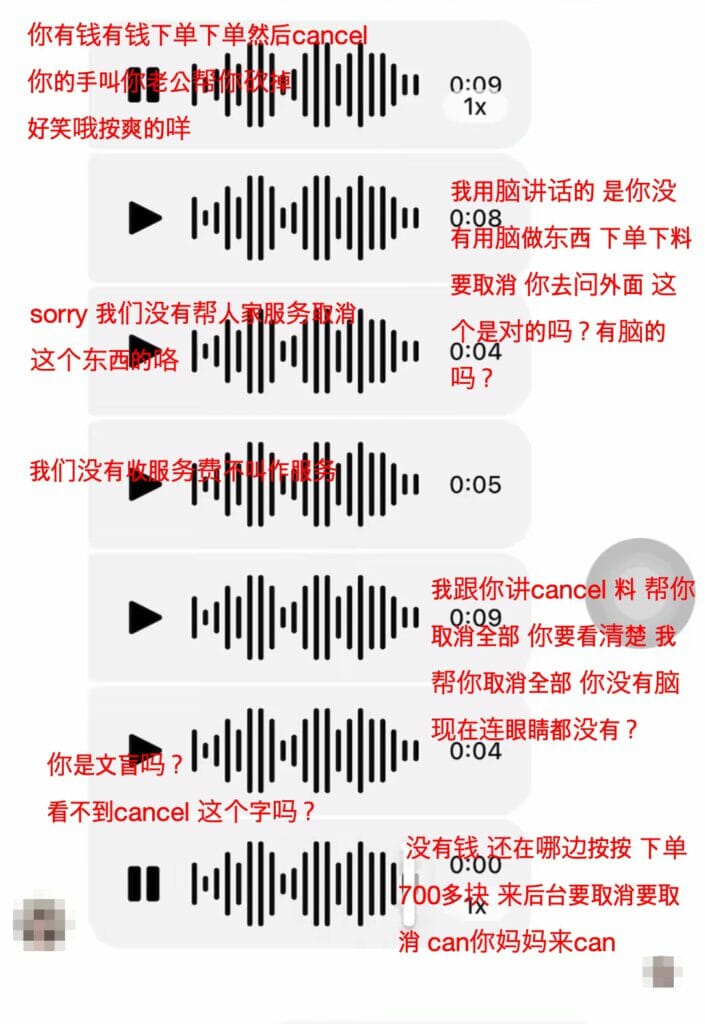This screenshot has width=705, height=1024.
Task: Play the paused 0:09 voice message
Action: point(145,617)
